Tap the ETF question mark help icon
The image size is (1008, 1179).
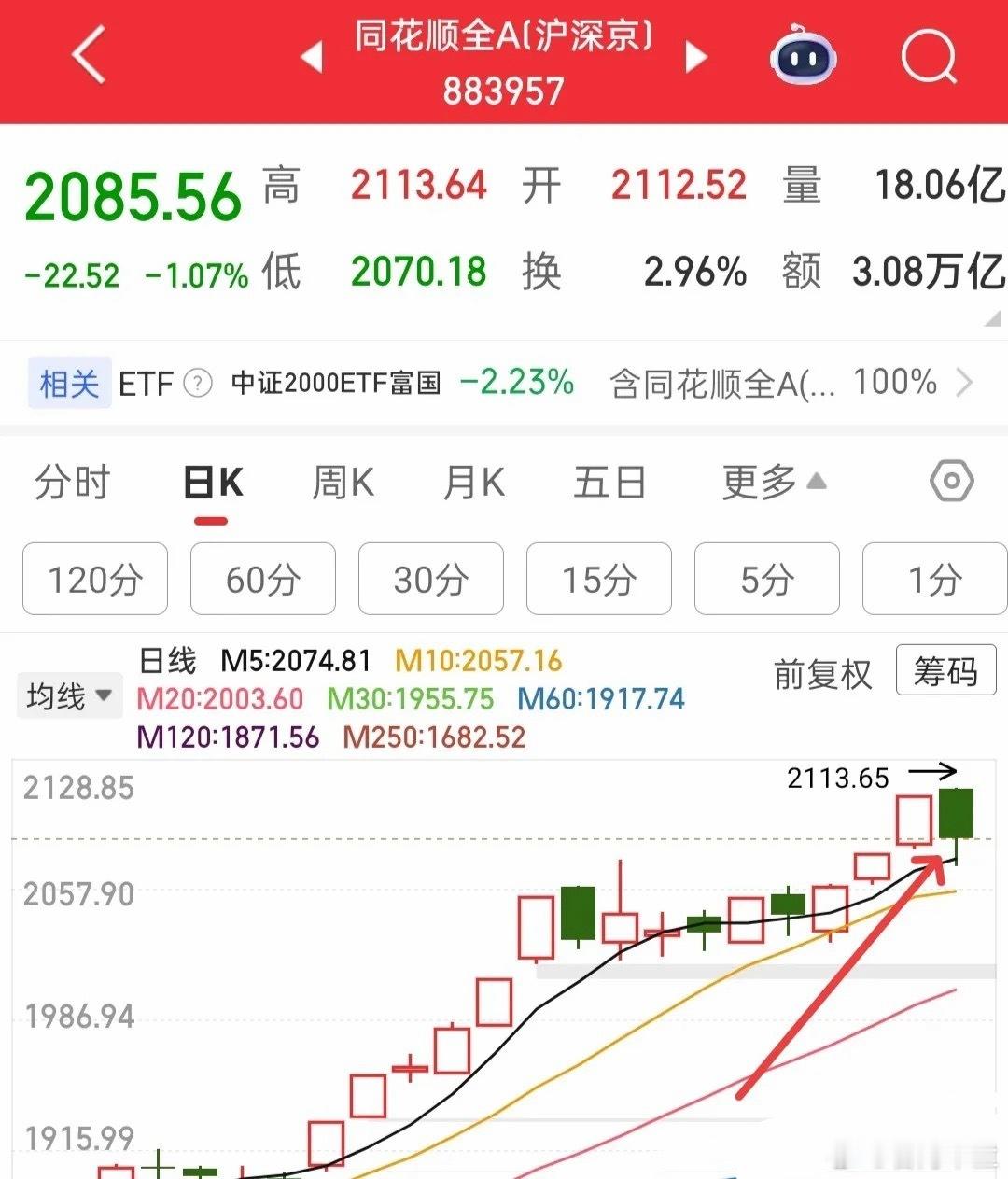tap(196, 383)
